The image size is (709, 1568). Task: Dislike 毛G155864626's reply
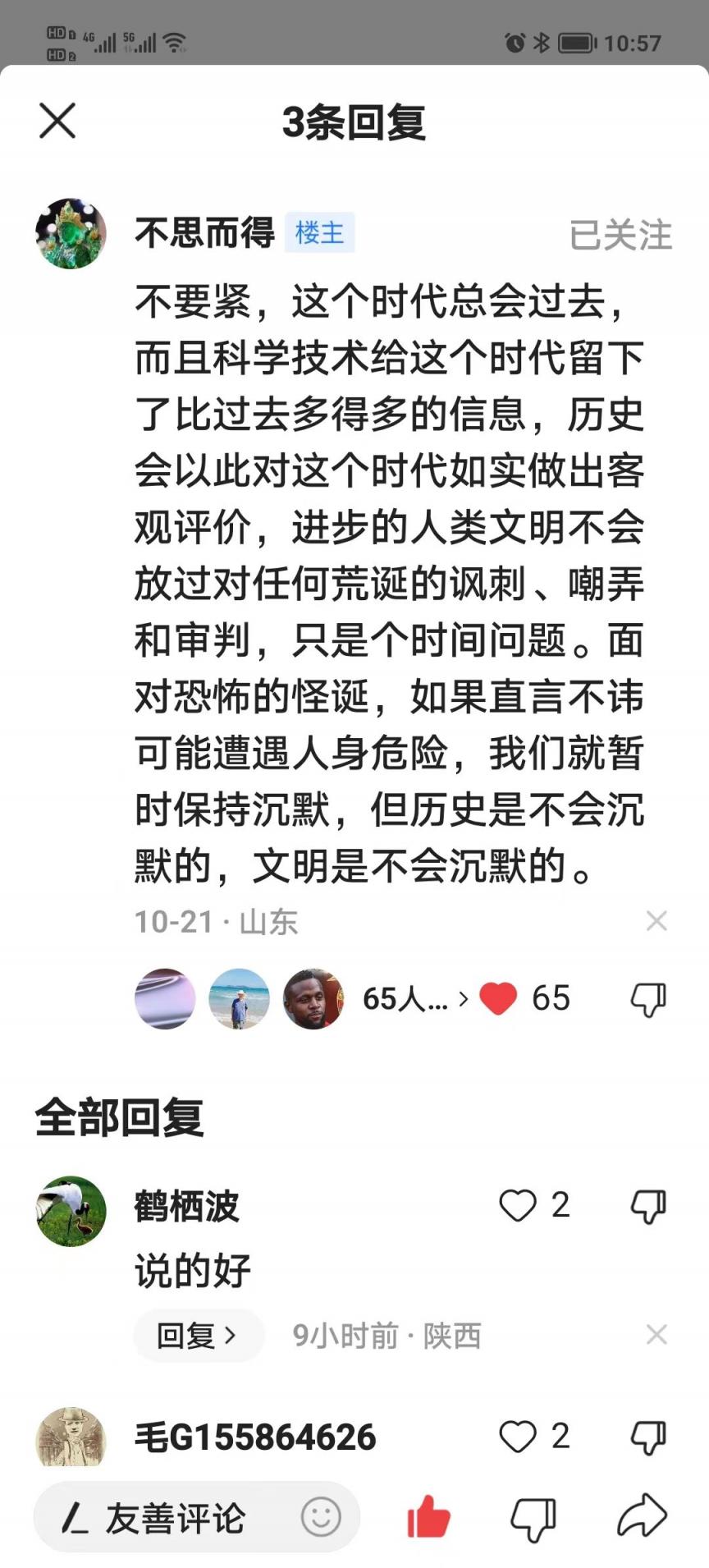pos(648,1437)
